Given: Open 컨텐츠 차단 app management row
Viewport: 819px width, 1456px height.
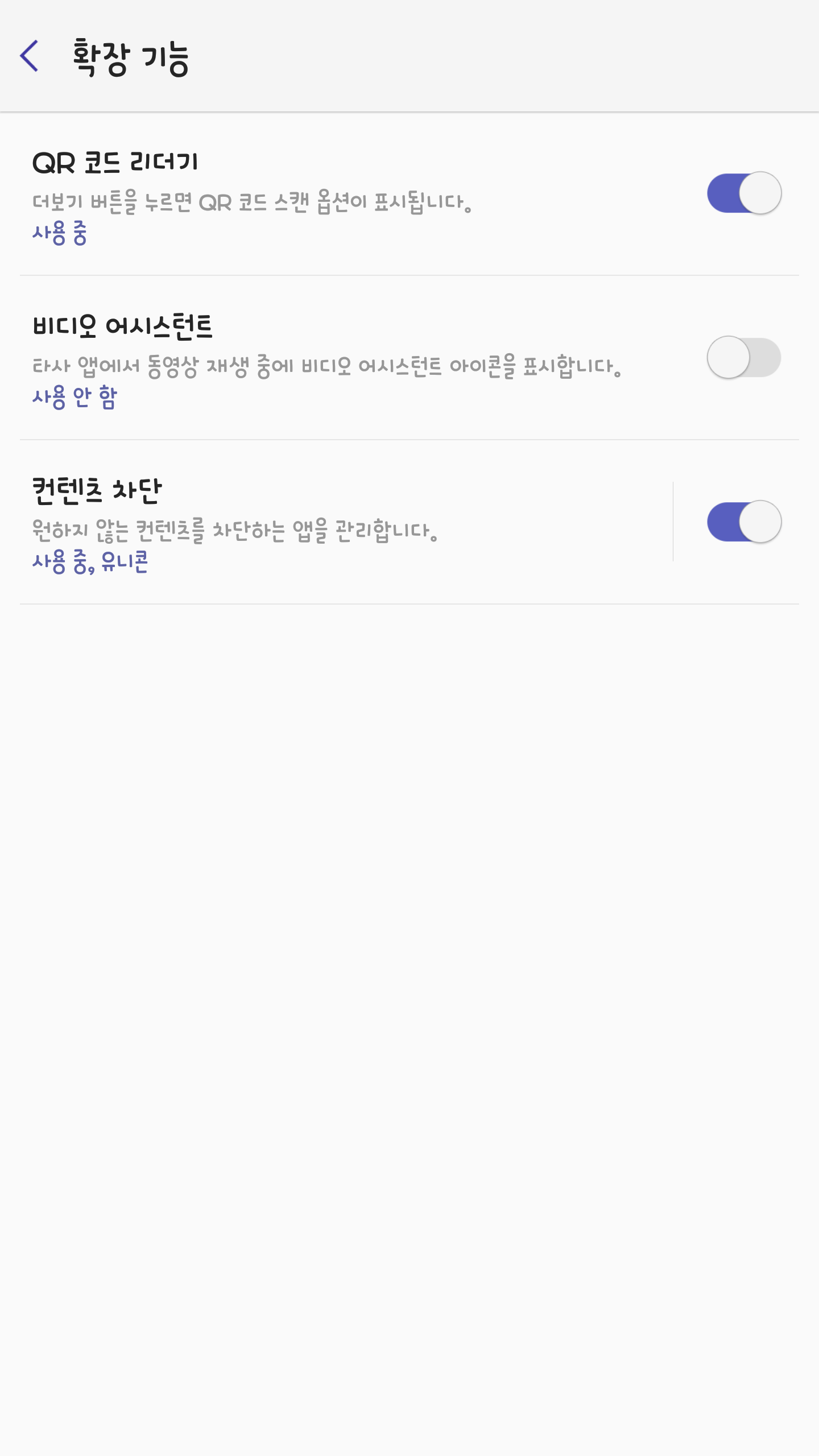Looking at the screenshot, I should [341, 522].
